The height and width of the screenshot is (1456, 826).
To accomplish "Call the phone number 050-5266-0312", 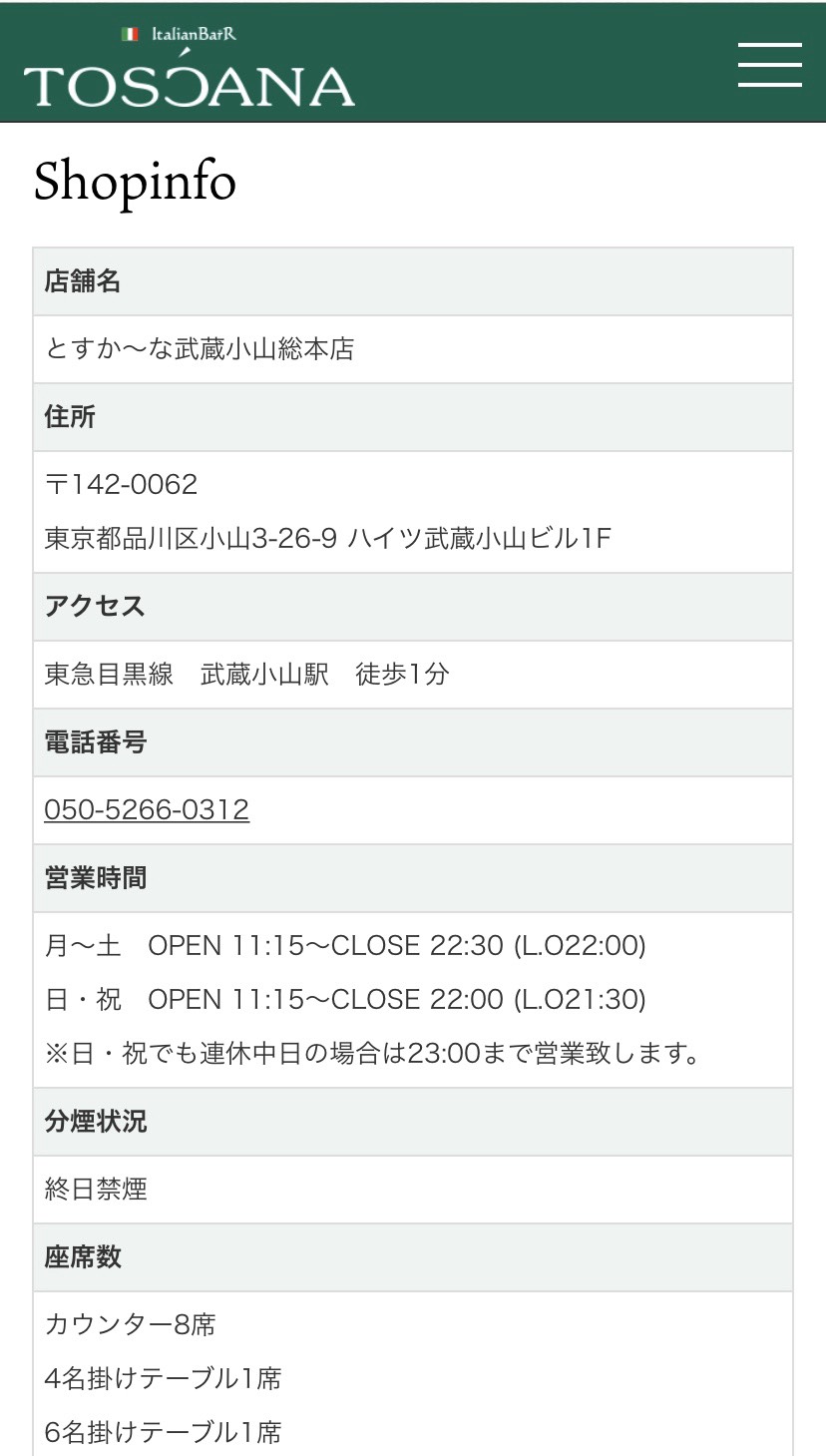I will [147, 809].
